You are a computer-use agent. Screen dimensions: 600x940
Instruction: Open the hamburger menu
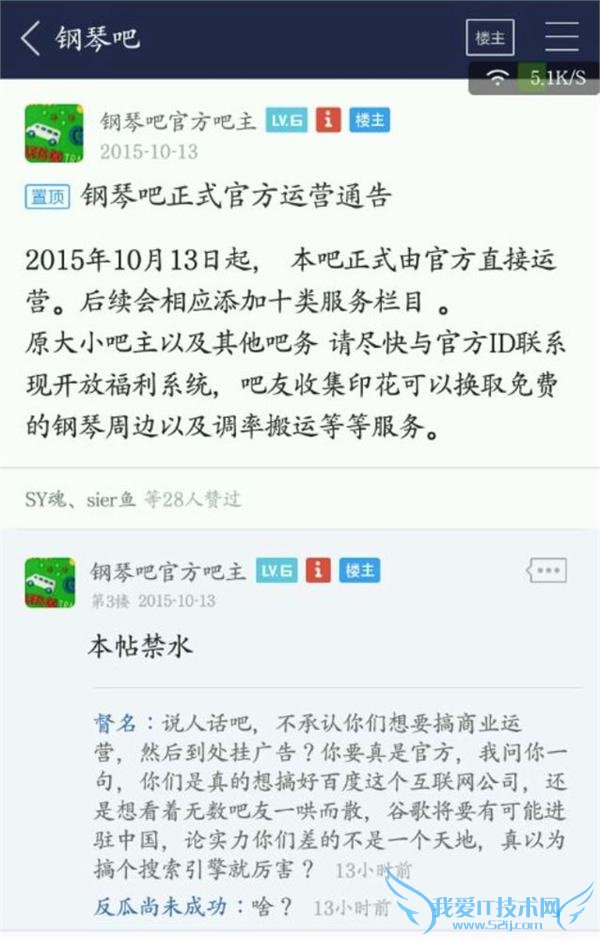click(562, 36)
